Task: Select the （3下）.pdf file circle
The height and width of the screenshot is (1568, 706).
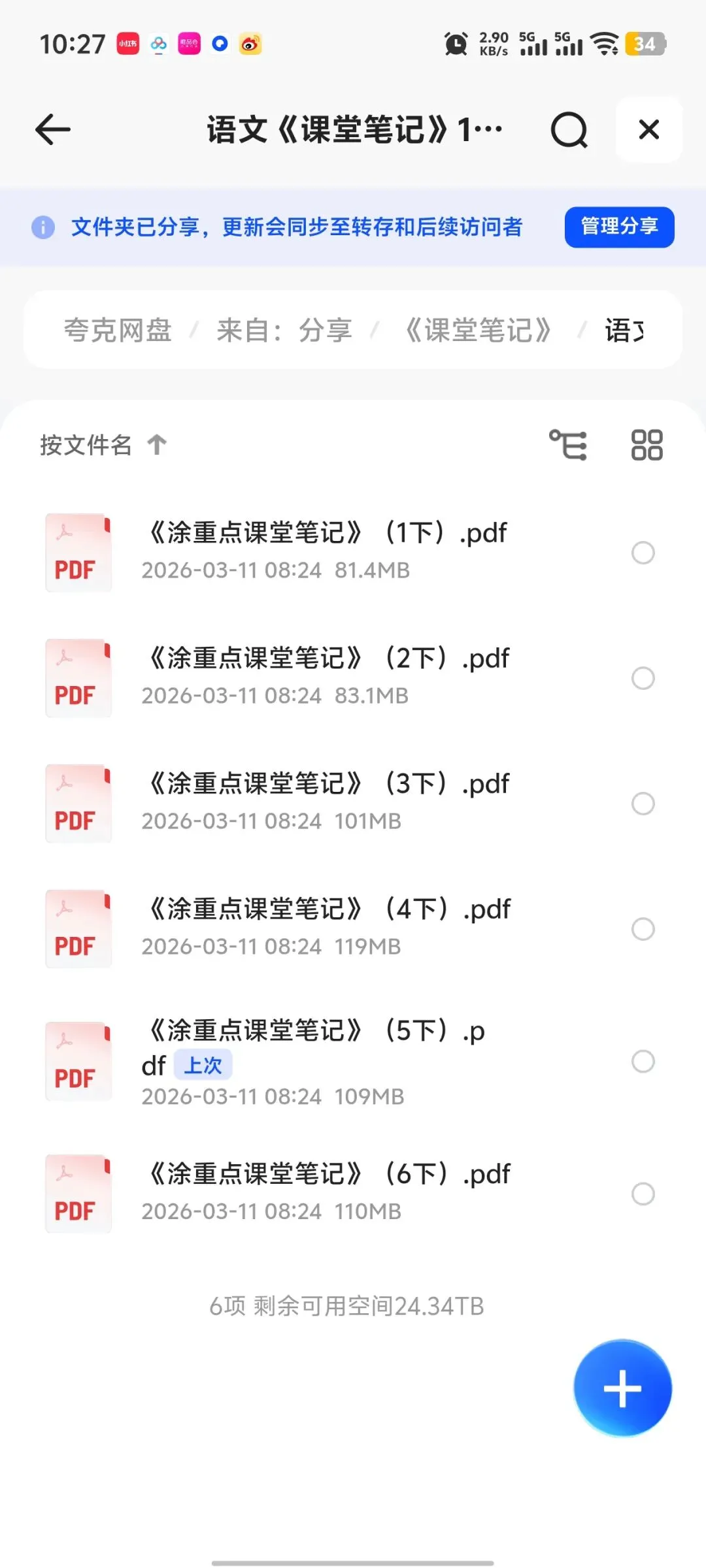Action: [643, 804]
